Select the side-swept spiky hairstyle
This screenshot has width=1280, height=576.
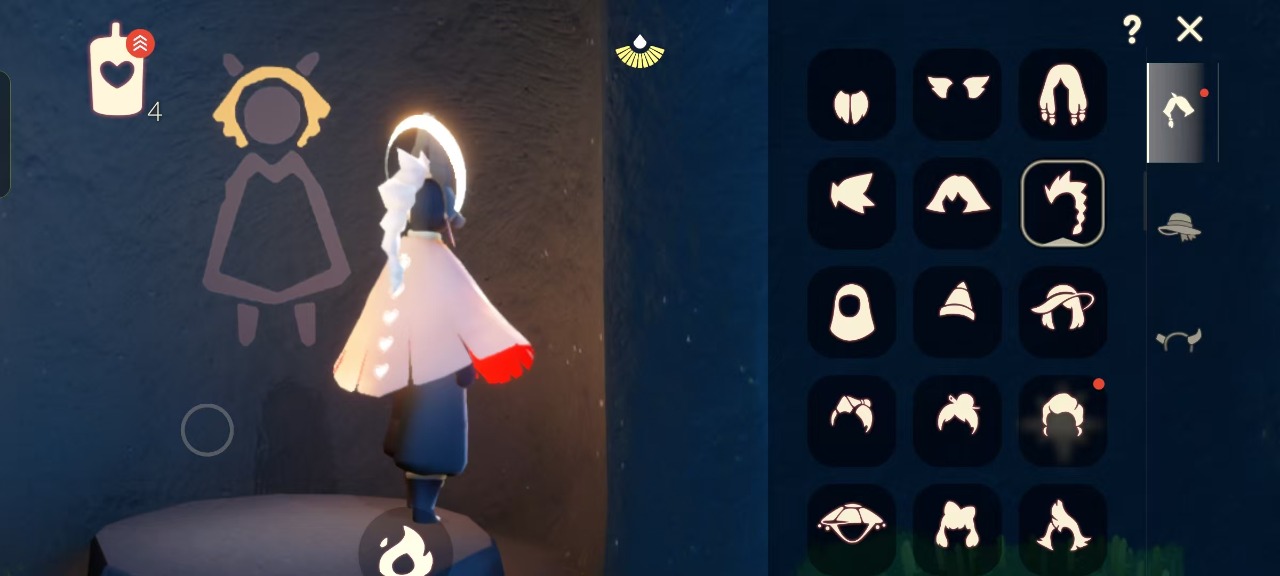851,203
